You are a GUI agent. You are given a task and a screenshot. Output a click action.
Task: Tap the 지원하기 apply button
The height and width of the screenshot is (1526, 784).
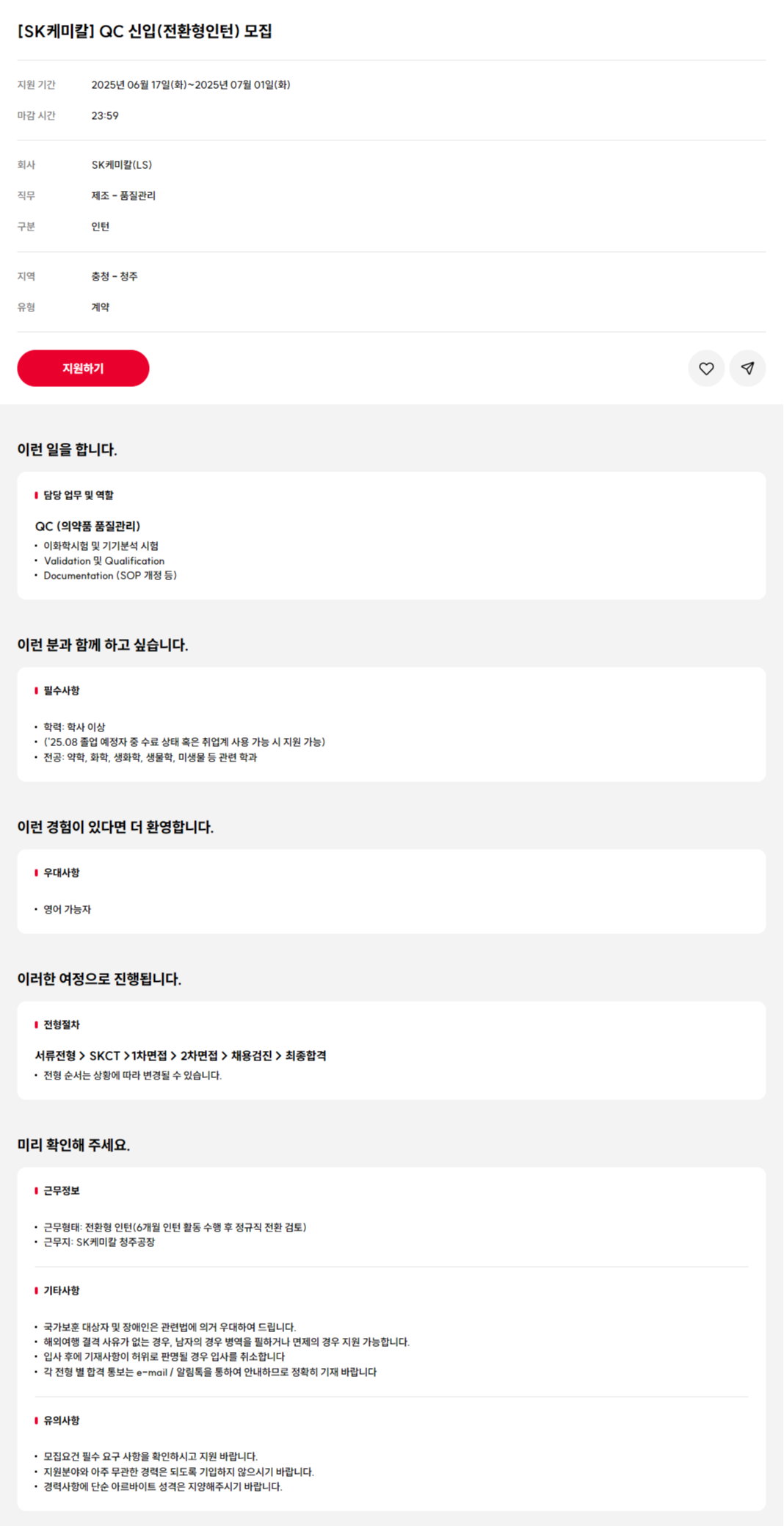pos(83,368)
